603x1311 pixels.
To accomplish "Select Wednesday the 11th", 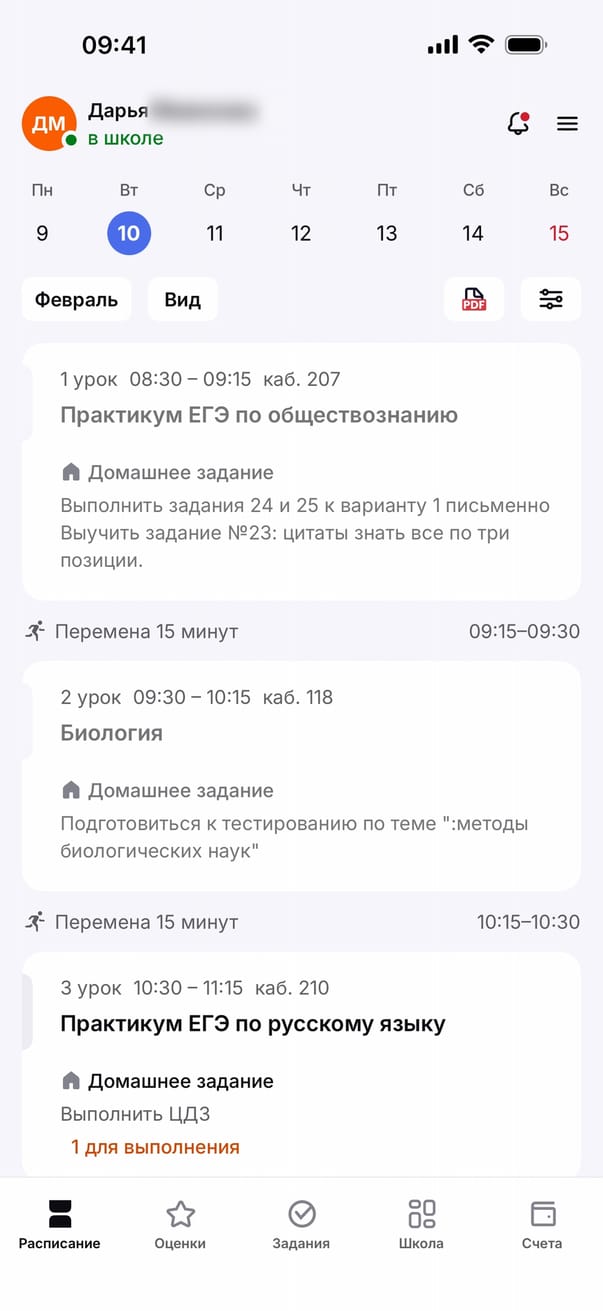I will pyautogui.click(x=214, y=233).
